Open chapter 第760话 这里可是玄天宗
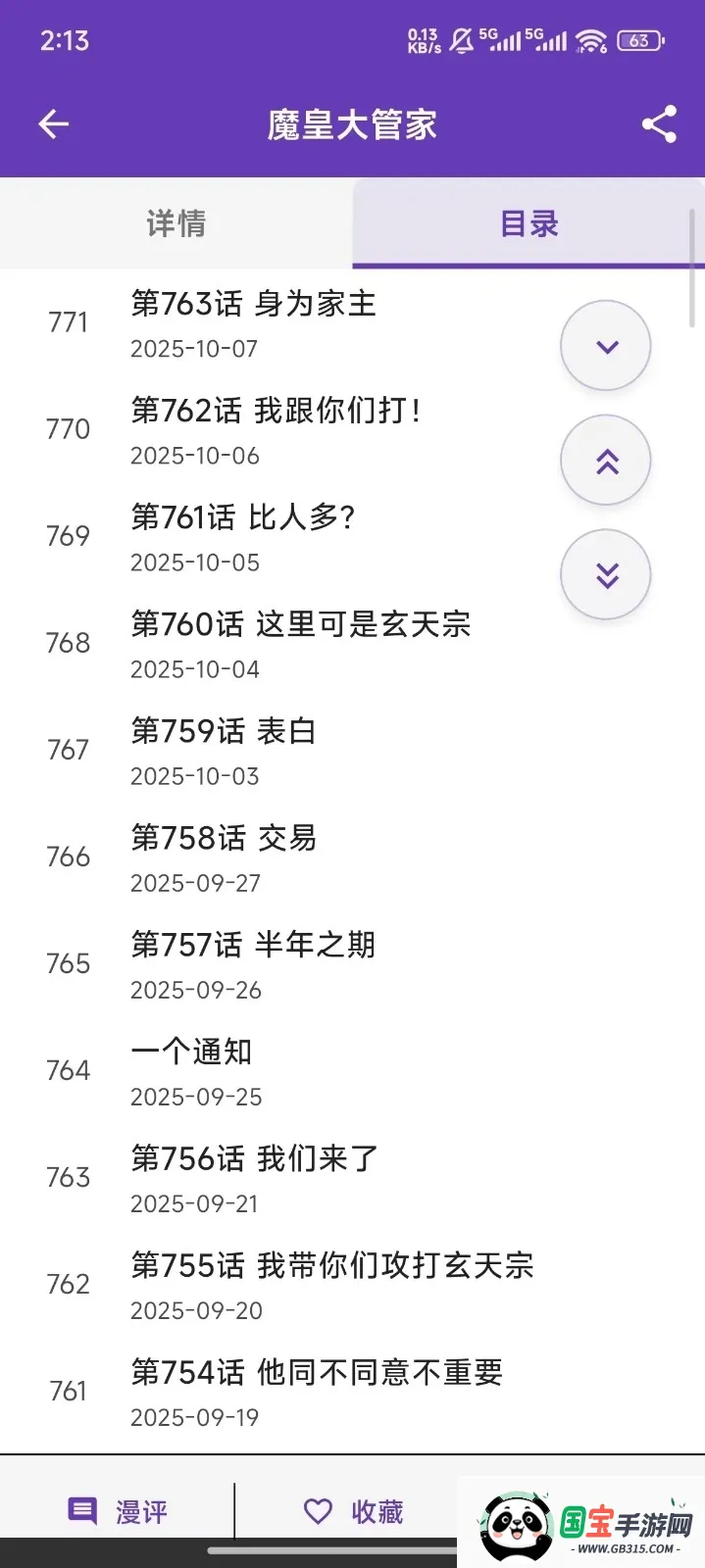Screen dimensions: 705x1568 [x=300, y=625]
